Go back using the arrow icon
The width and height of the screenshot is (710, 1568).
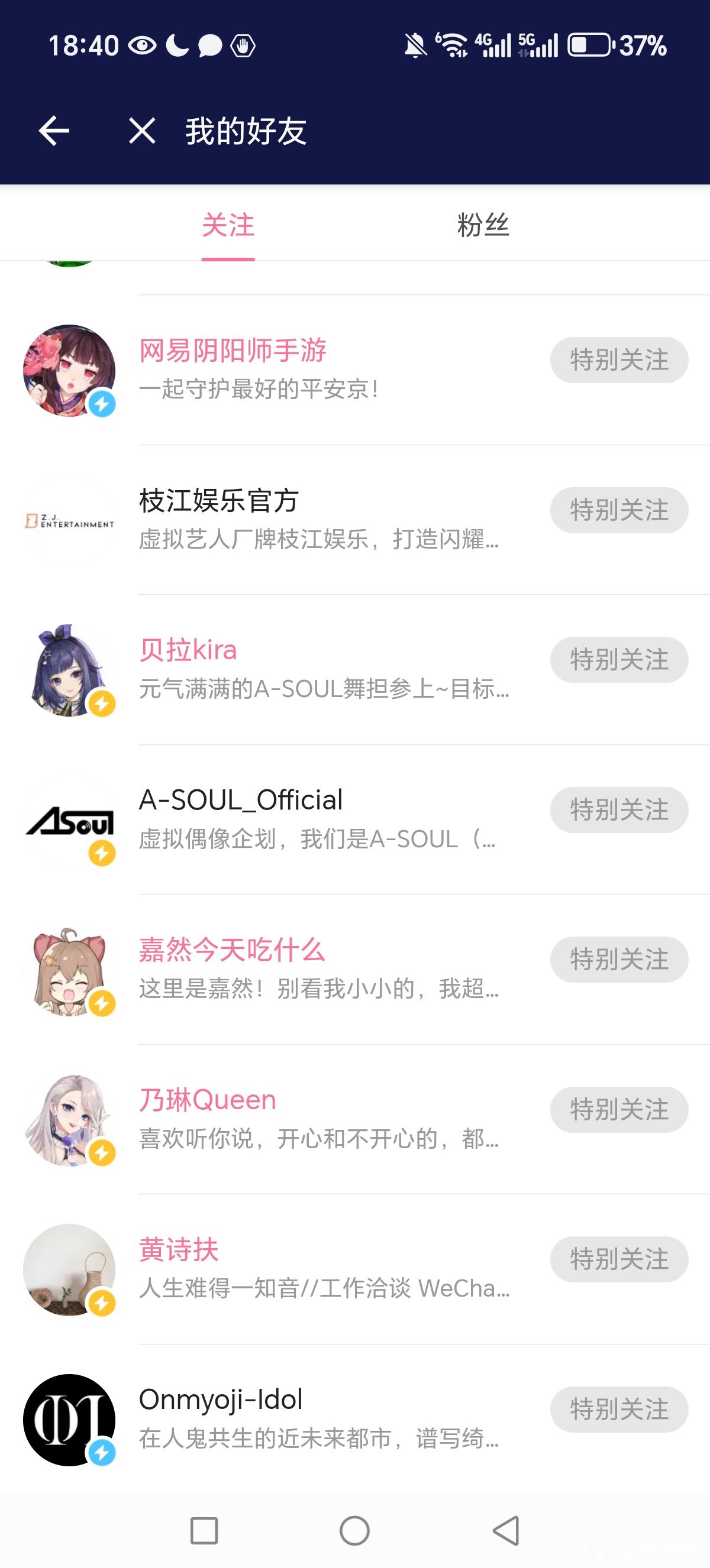tap(54, 131)
